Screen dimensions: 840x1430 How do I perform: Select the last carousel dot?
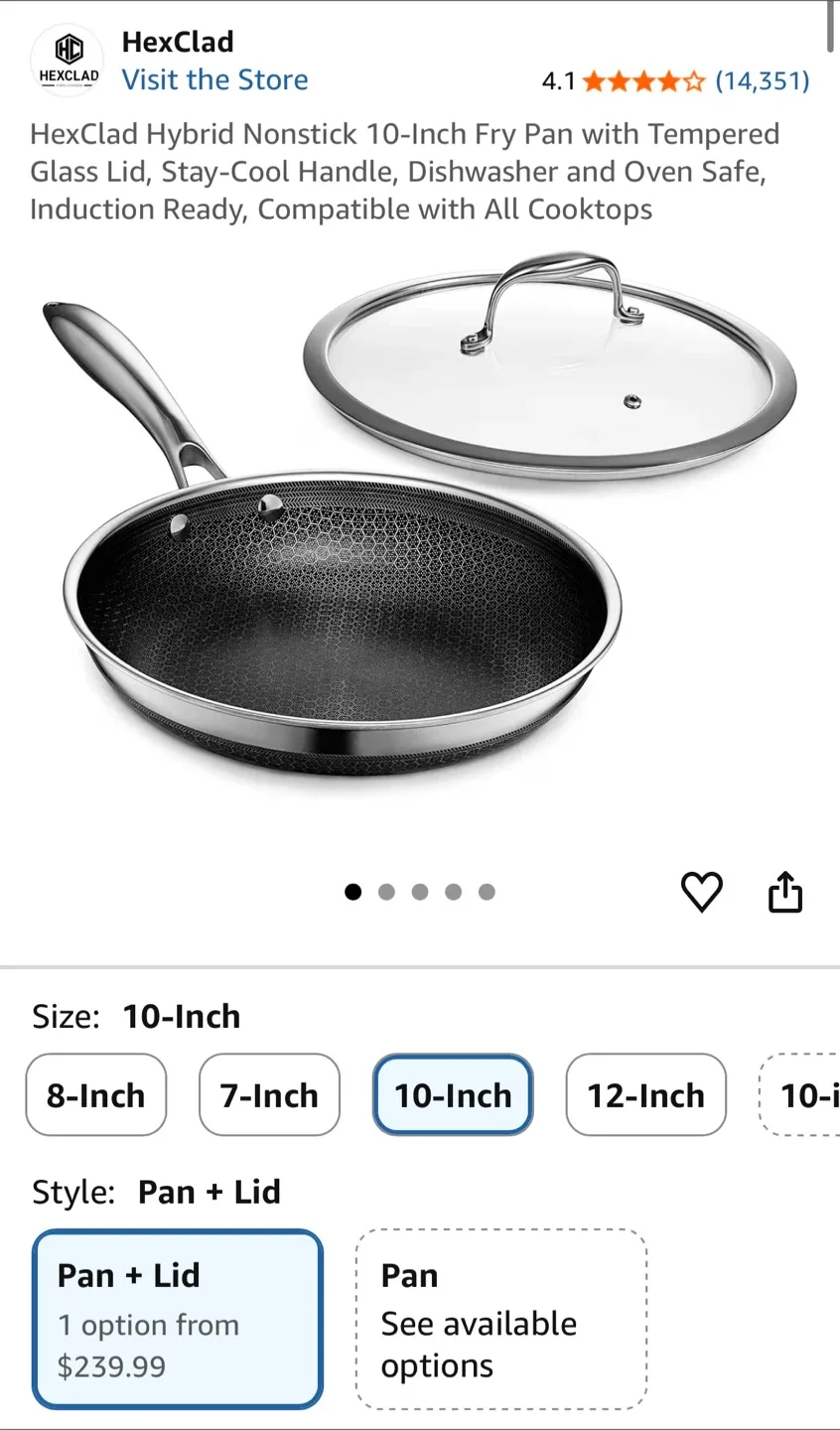coord(487,891)
